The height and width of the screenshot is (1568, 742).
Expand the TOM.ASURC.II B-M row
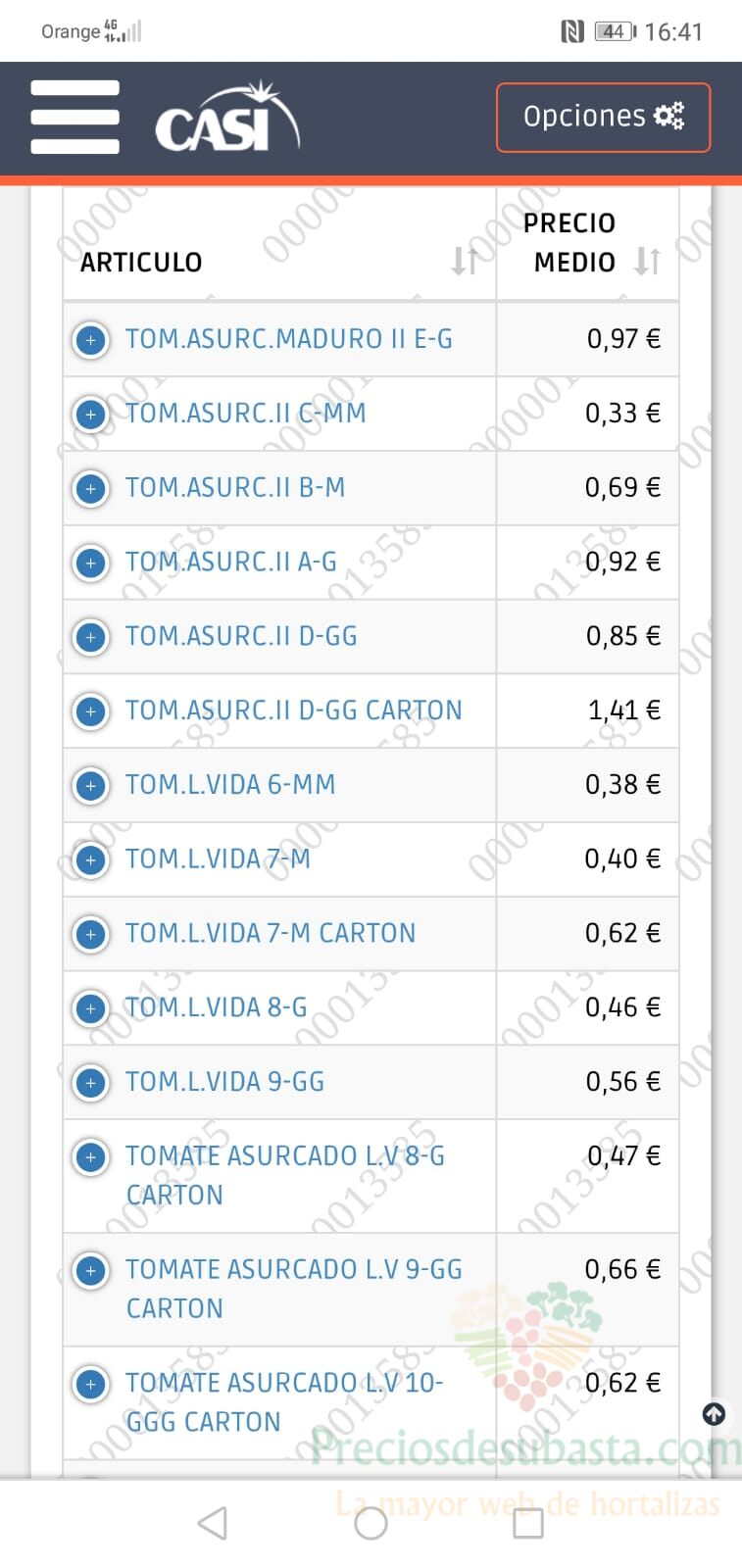91,489
